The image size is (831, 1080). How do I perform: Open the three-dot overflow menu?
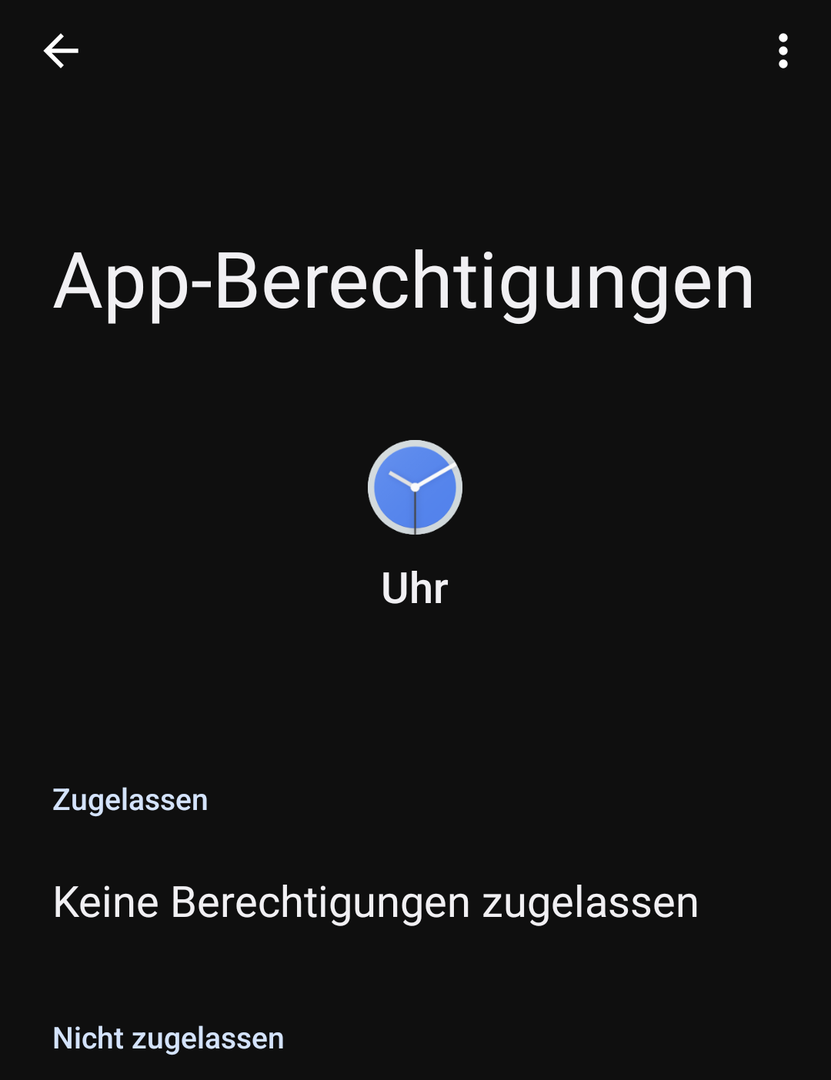[x=782, y=51]
